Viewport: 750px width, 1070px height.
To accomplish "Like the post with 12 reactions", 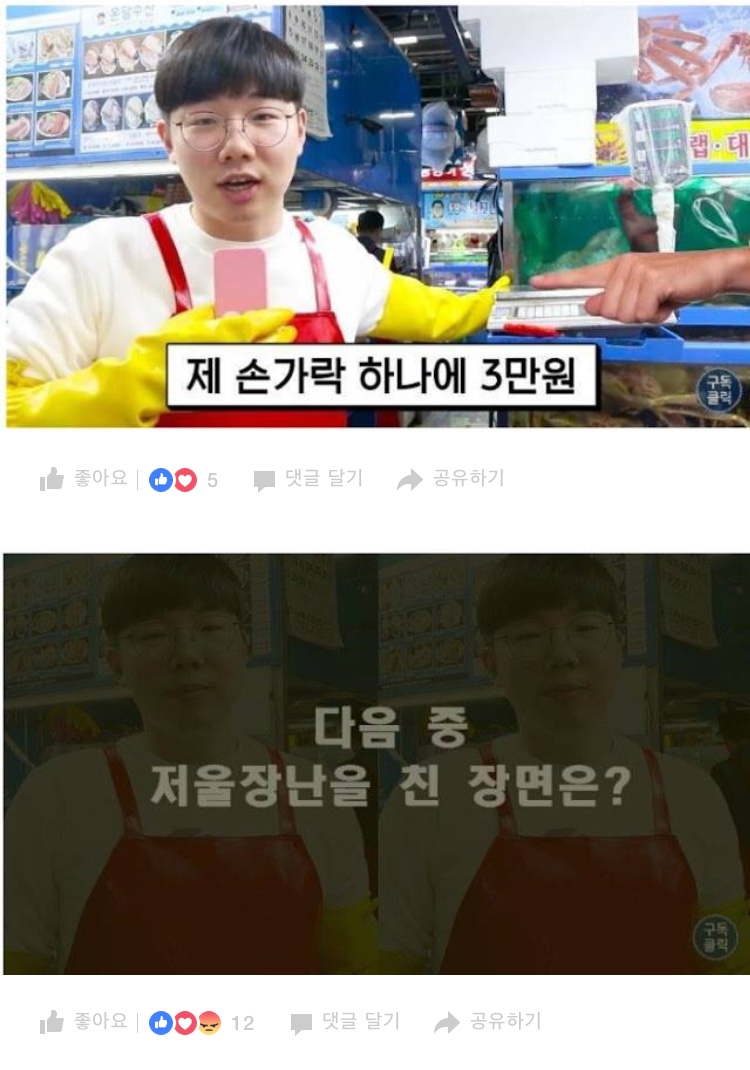I will tap(84, 1022).
